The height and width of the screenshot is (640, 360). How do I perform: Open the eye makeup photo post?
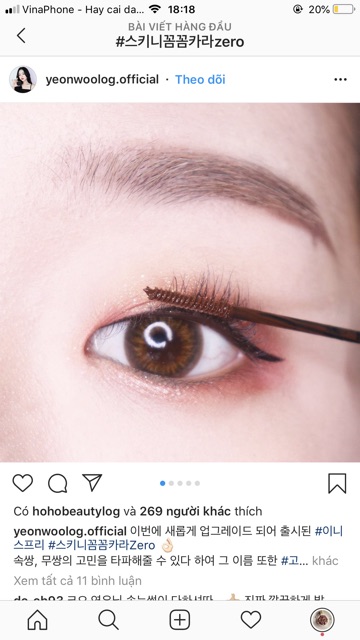point(180,282)
